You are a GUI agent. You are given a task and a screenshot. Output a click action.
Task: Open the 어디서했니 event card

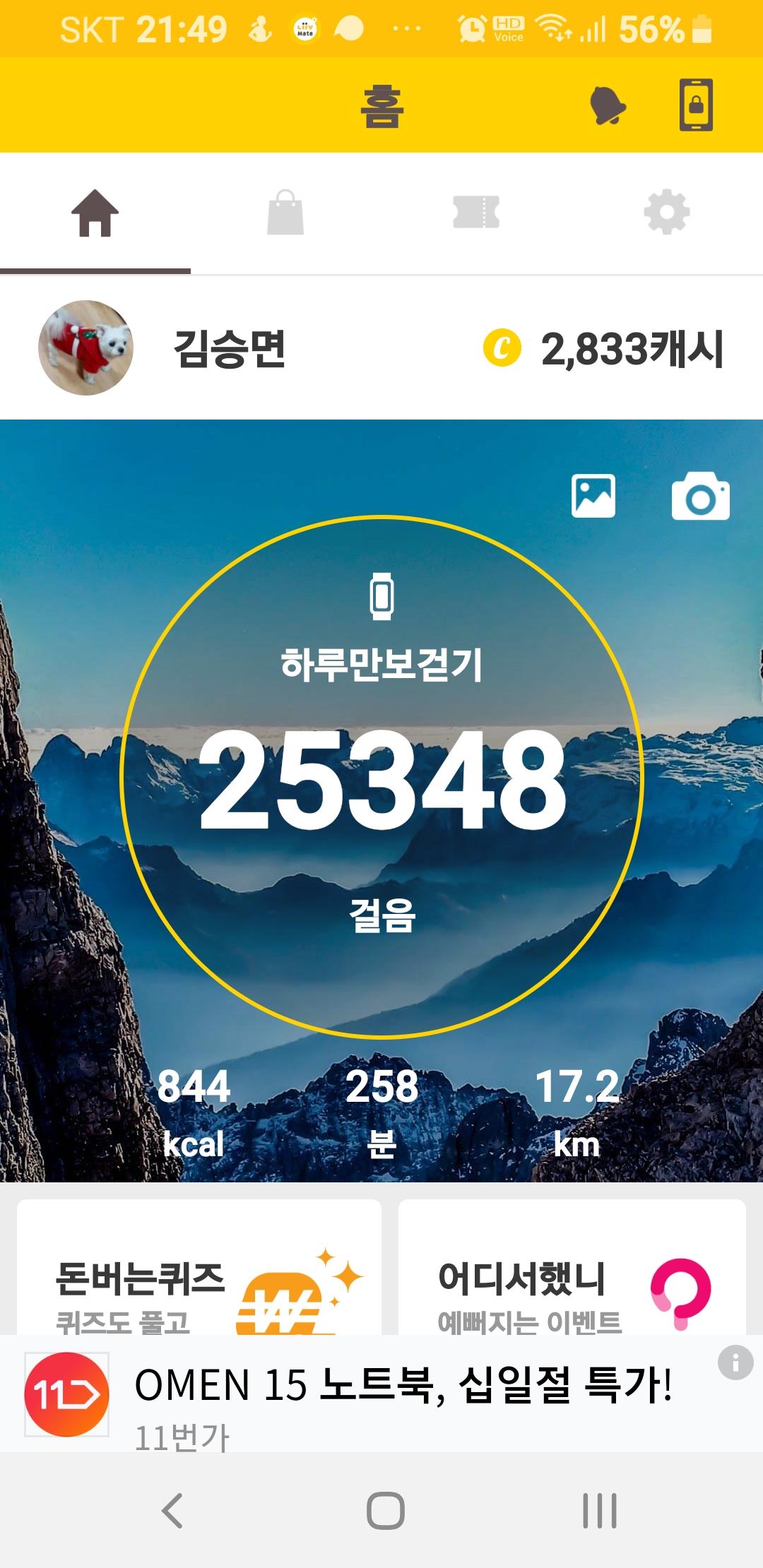(x=572, y=1271)
